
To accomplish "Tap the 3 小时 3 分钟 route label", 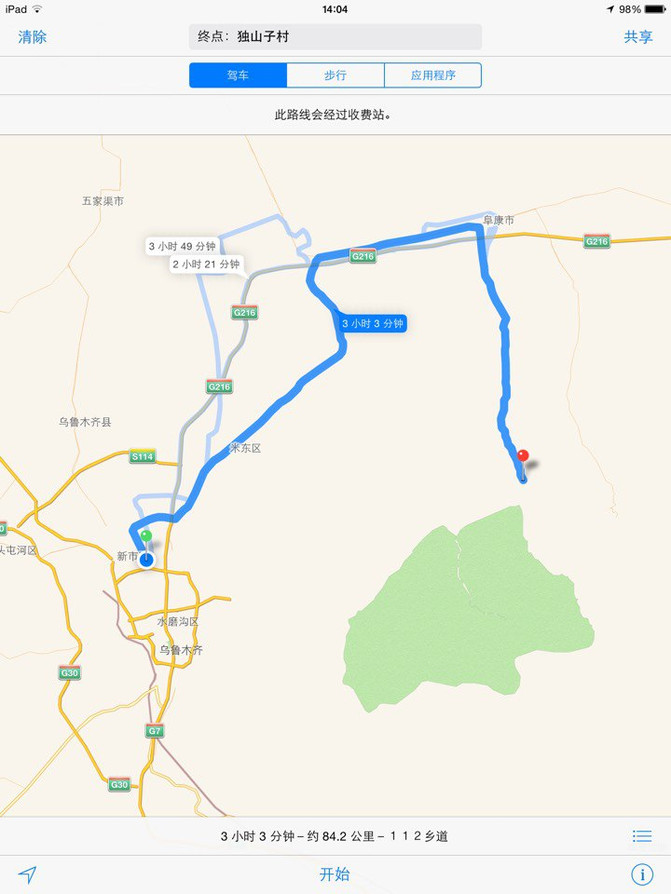I will pos(372,324).
